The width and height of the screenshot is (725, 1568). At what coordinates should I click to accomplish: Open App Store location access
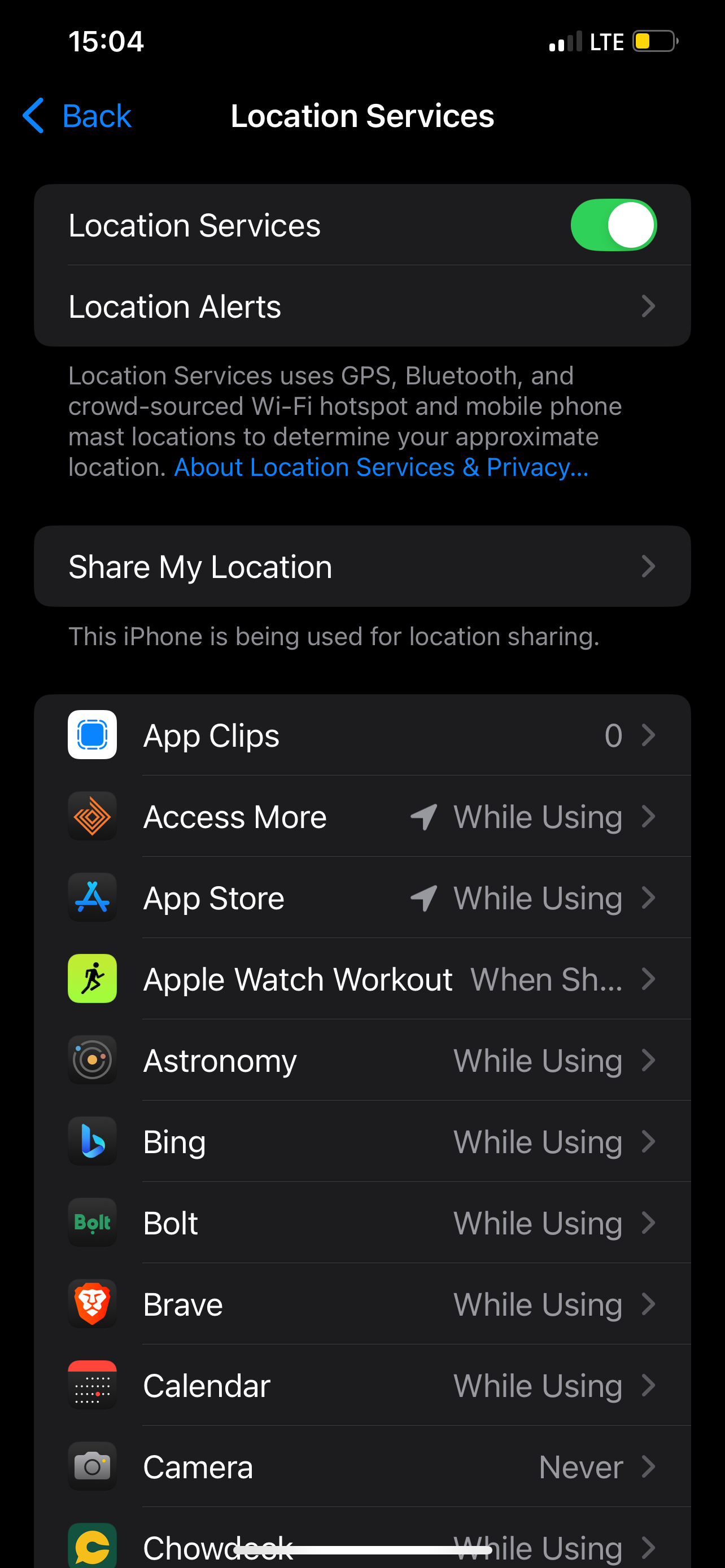click(x=362, y=898)
